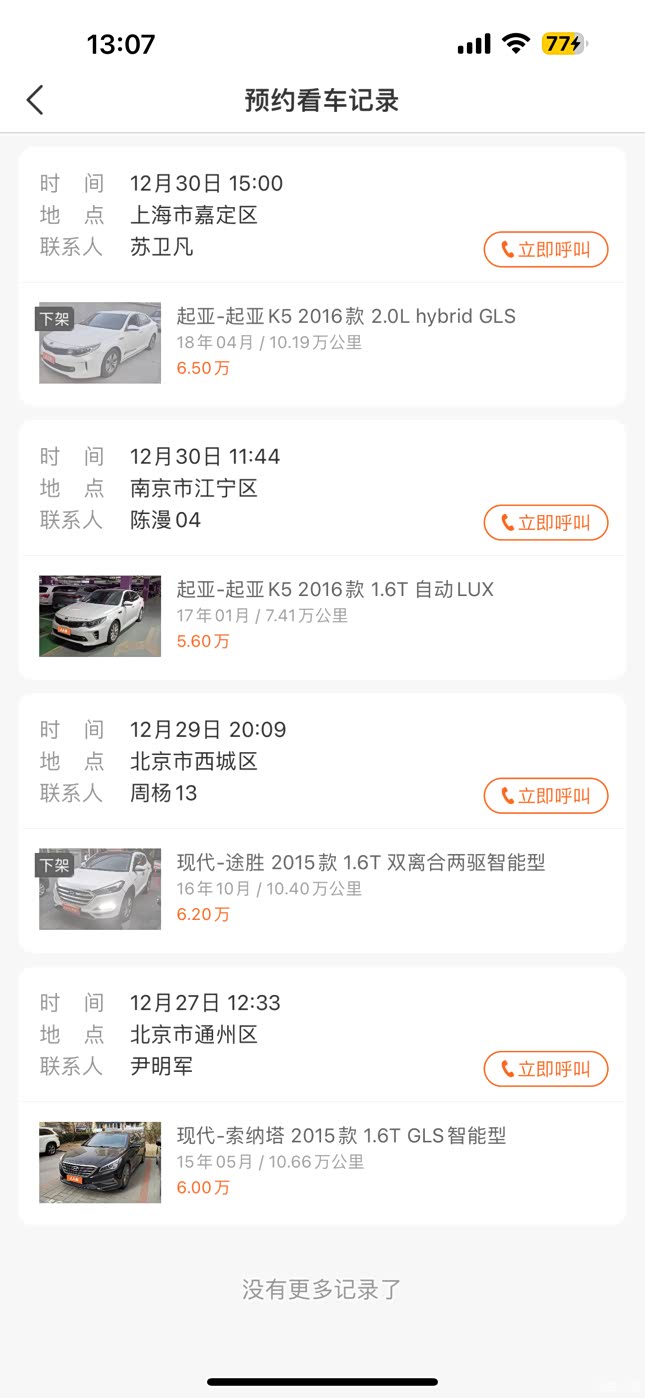Go back from 预约看车记录 page
Viewport: 645px width, 1398px height.
tap(35, 100)
